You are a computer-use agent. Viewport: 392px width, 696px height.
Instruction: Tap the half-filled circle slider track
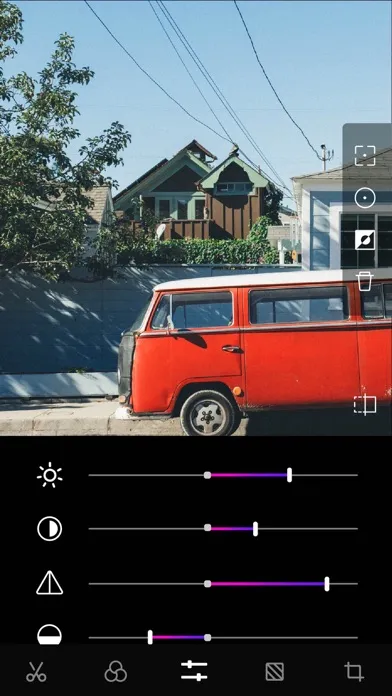pyautogui.click(x=223, y=637)
